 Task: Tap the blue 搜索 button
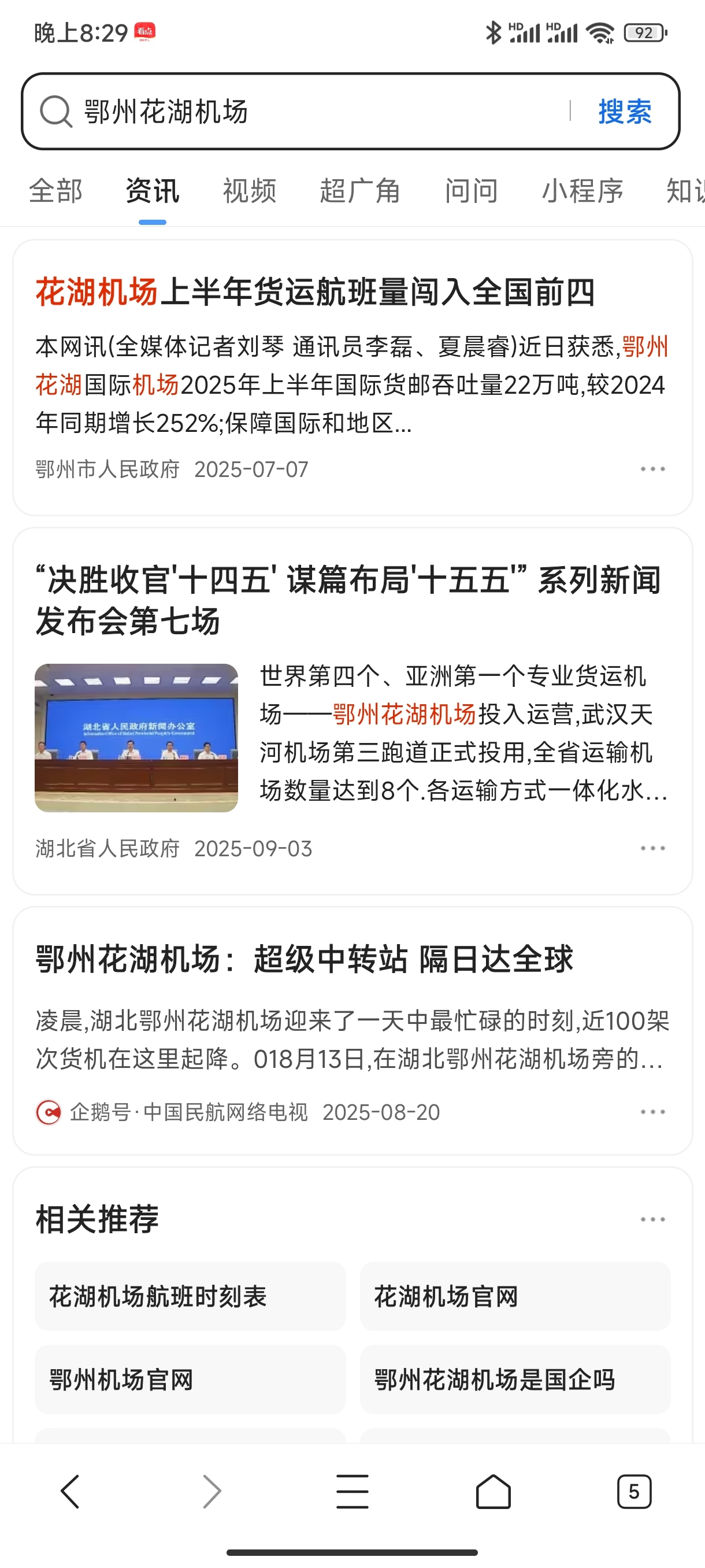625,112
